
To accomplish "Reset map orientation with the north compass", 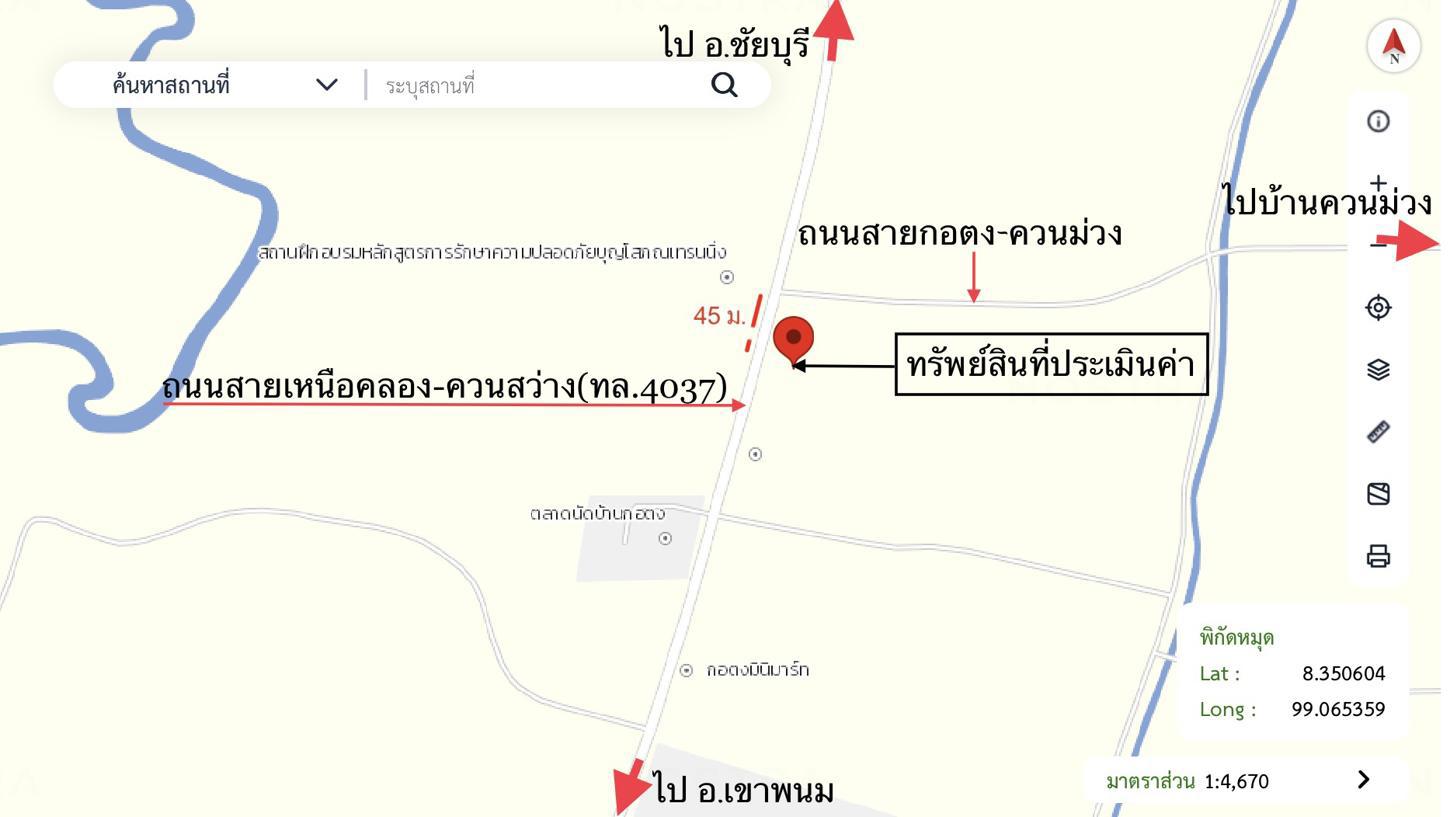I will pyautogui.click(x=1394, y=45).
